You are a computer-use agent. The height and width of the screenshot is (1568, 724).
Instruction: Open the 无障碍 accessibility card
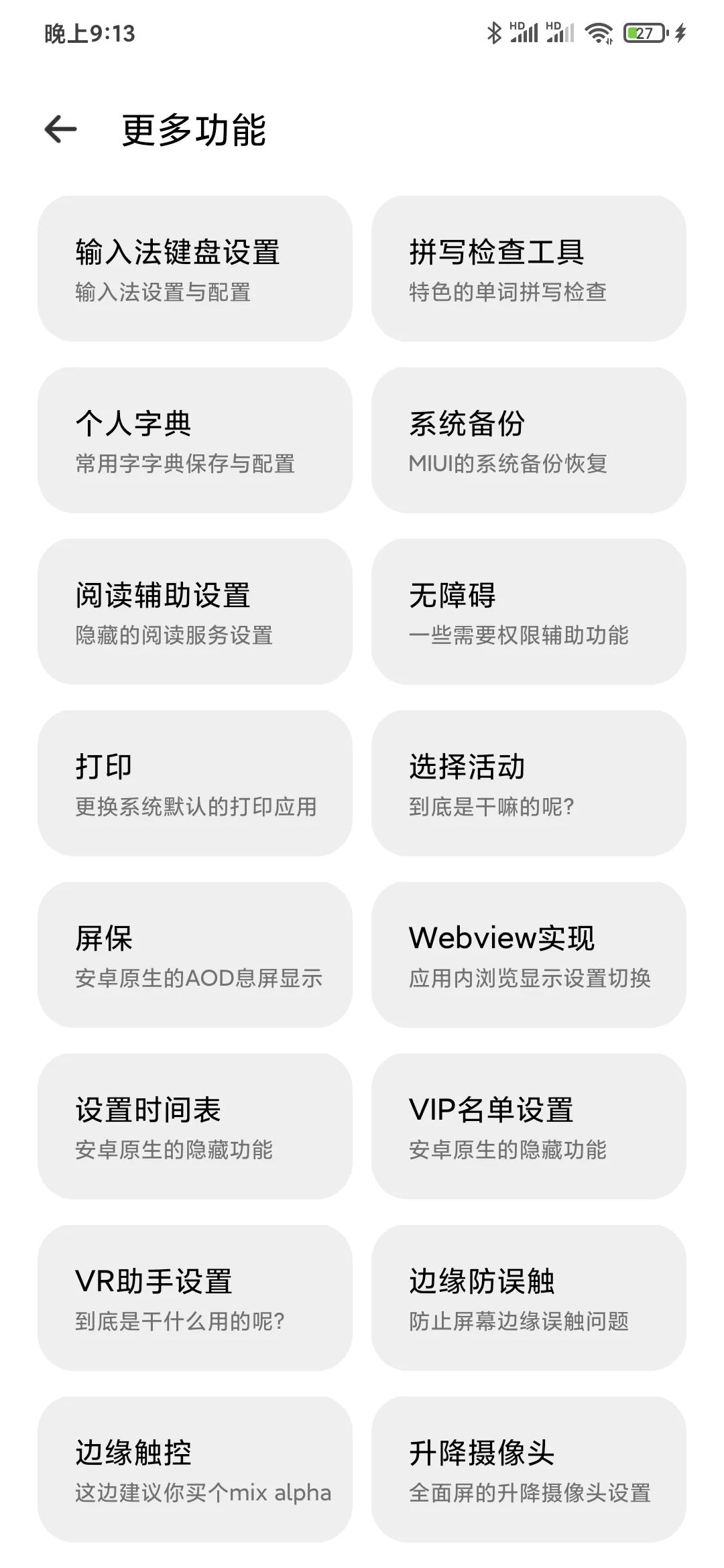coord(528,612)
